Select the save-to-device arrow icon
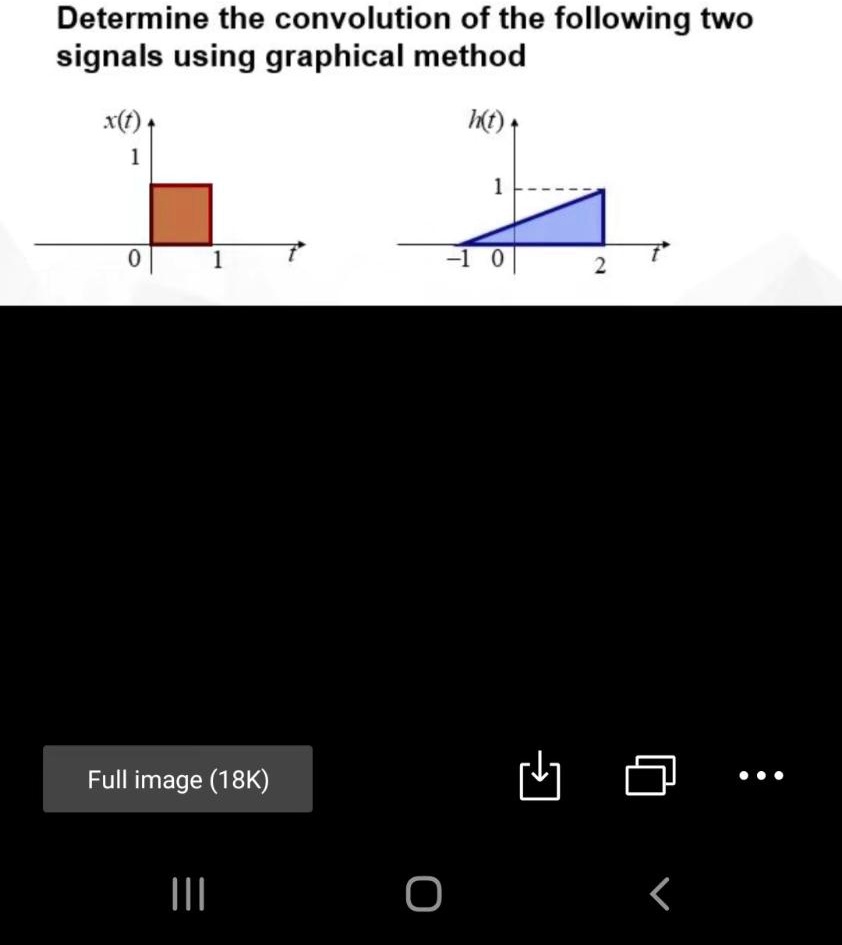Image resolution: width=842 pixels, height=945 pixels. [540, 776]
